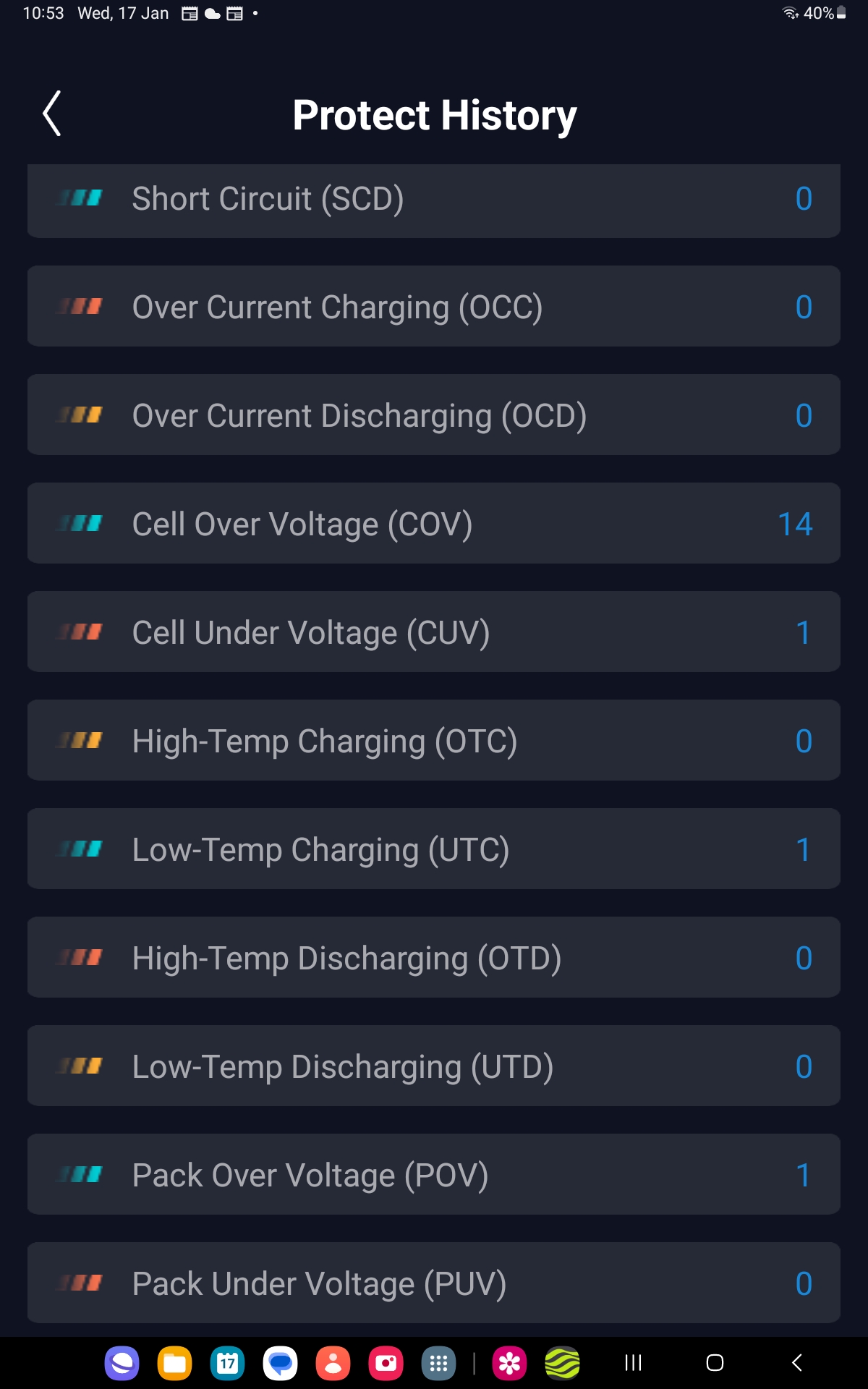Open the messages chat bubble app
The image size is (868, 1389).
pyautogui.click(x=281, y=1363)
